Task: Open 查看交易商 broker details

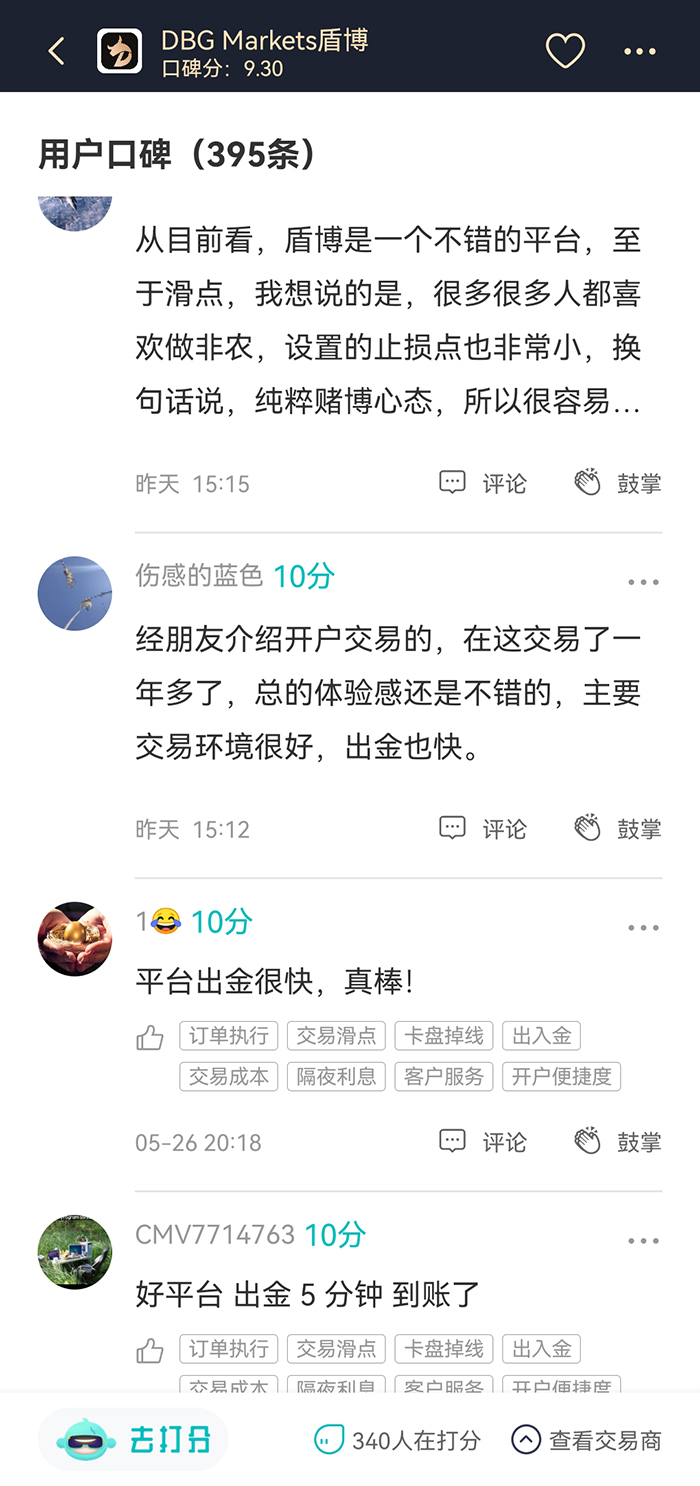Action: [x=586, y=1440]
